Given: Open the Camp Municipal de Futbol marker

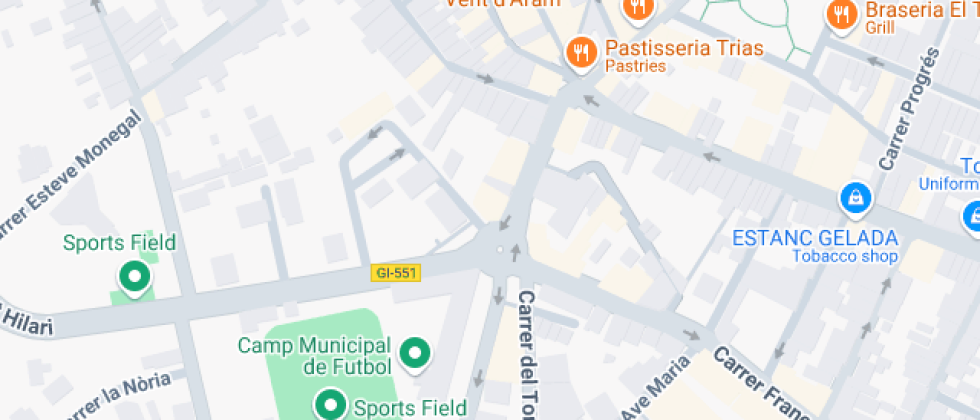Looking at the screenshot, I should [415, 354].
